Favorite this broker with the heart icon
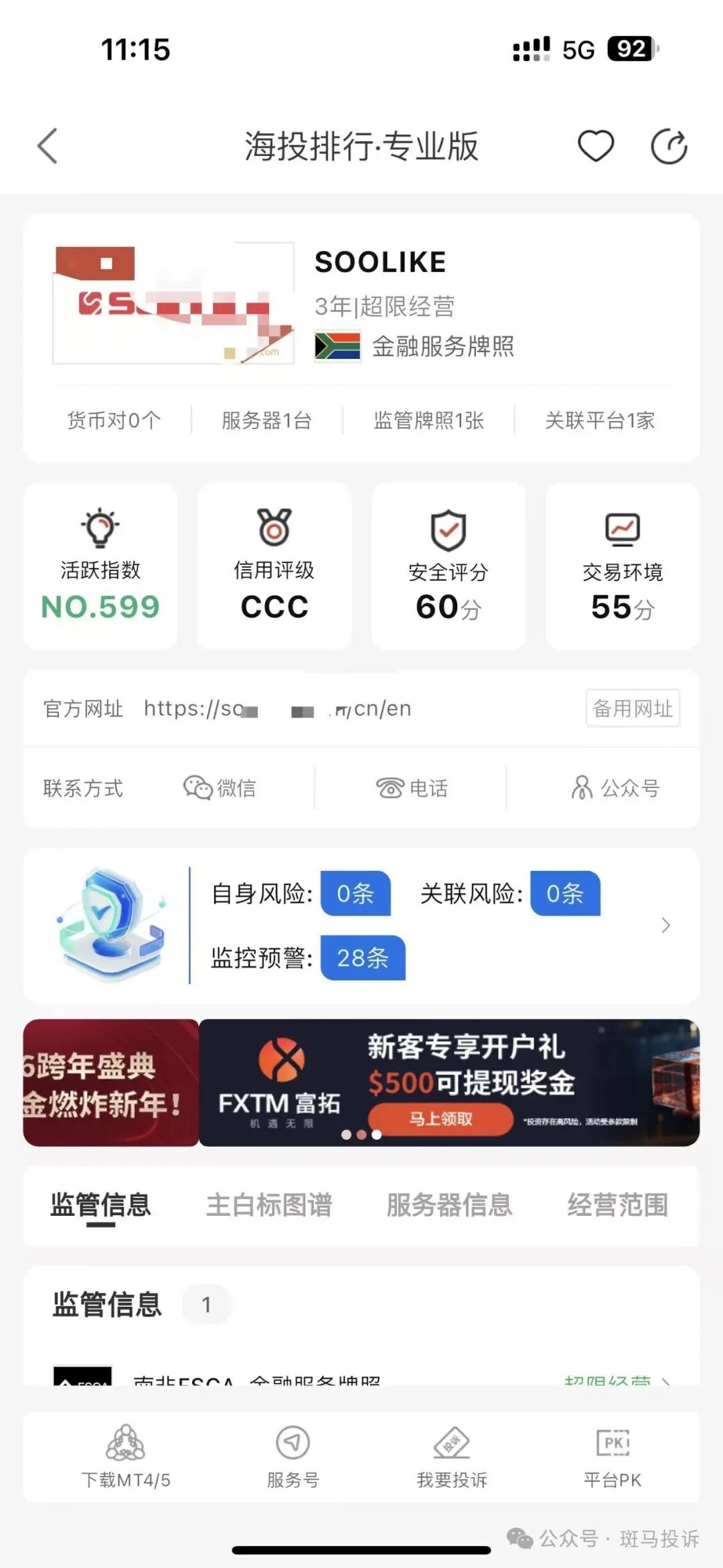 pyautogui.click(x=595, y=146)
